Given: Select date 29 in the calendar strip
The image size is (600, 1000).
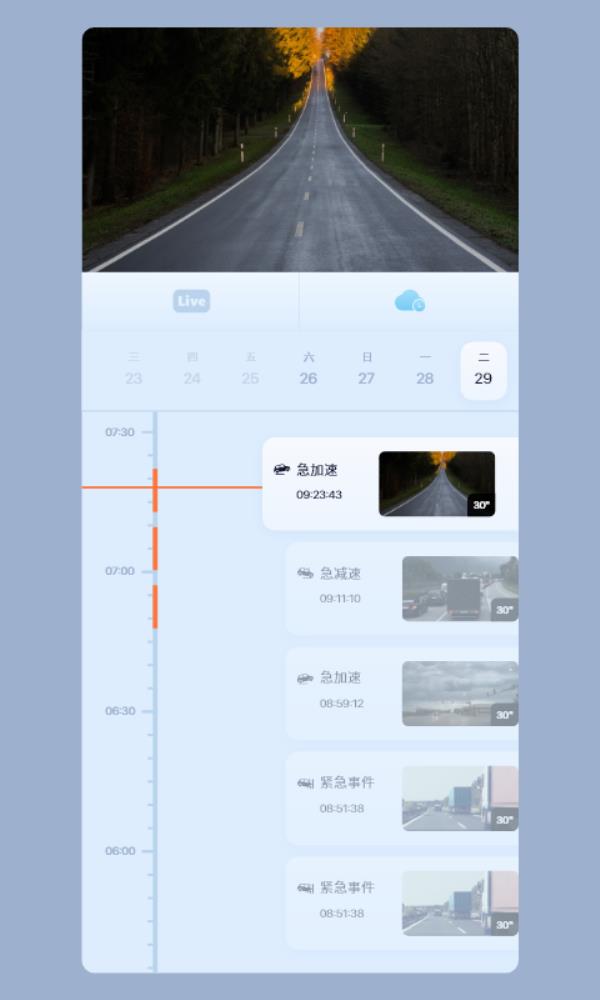Looking at the screenshot, I should 483,370.
